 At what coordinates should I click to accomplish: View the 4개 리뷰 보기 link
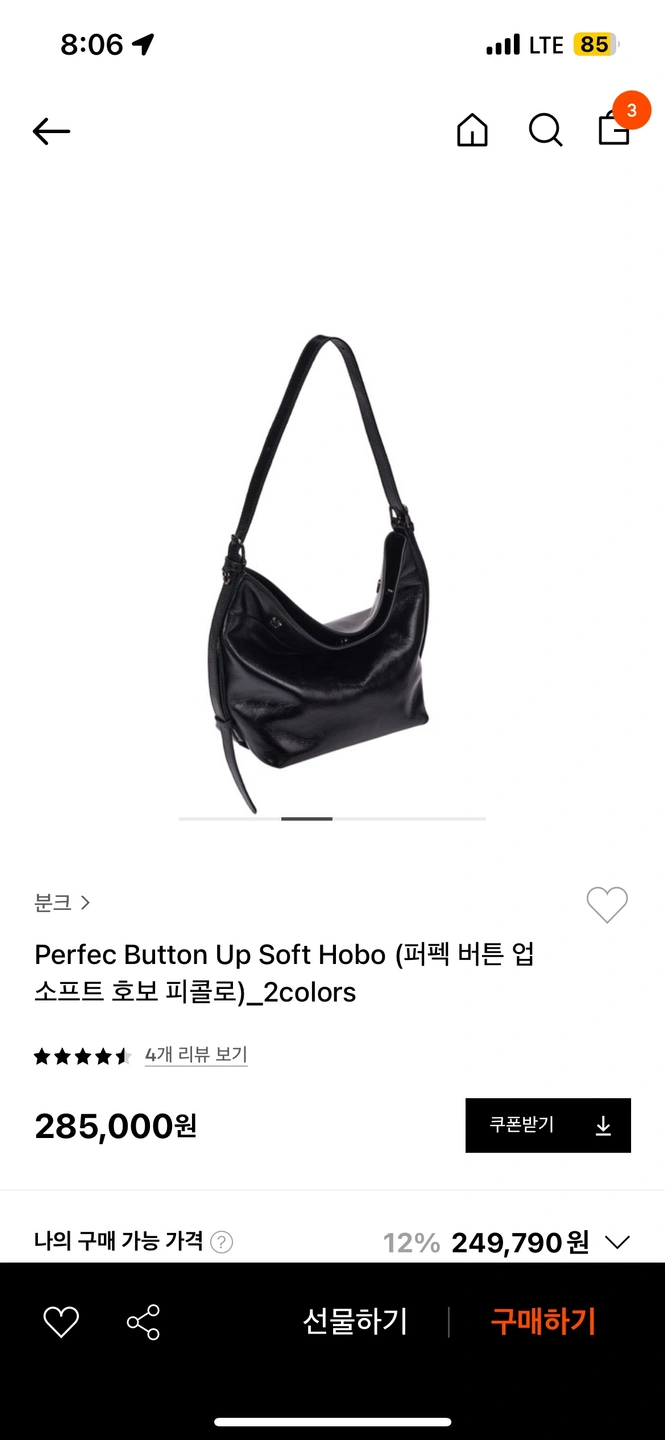coord(196,1055)
